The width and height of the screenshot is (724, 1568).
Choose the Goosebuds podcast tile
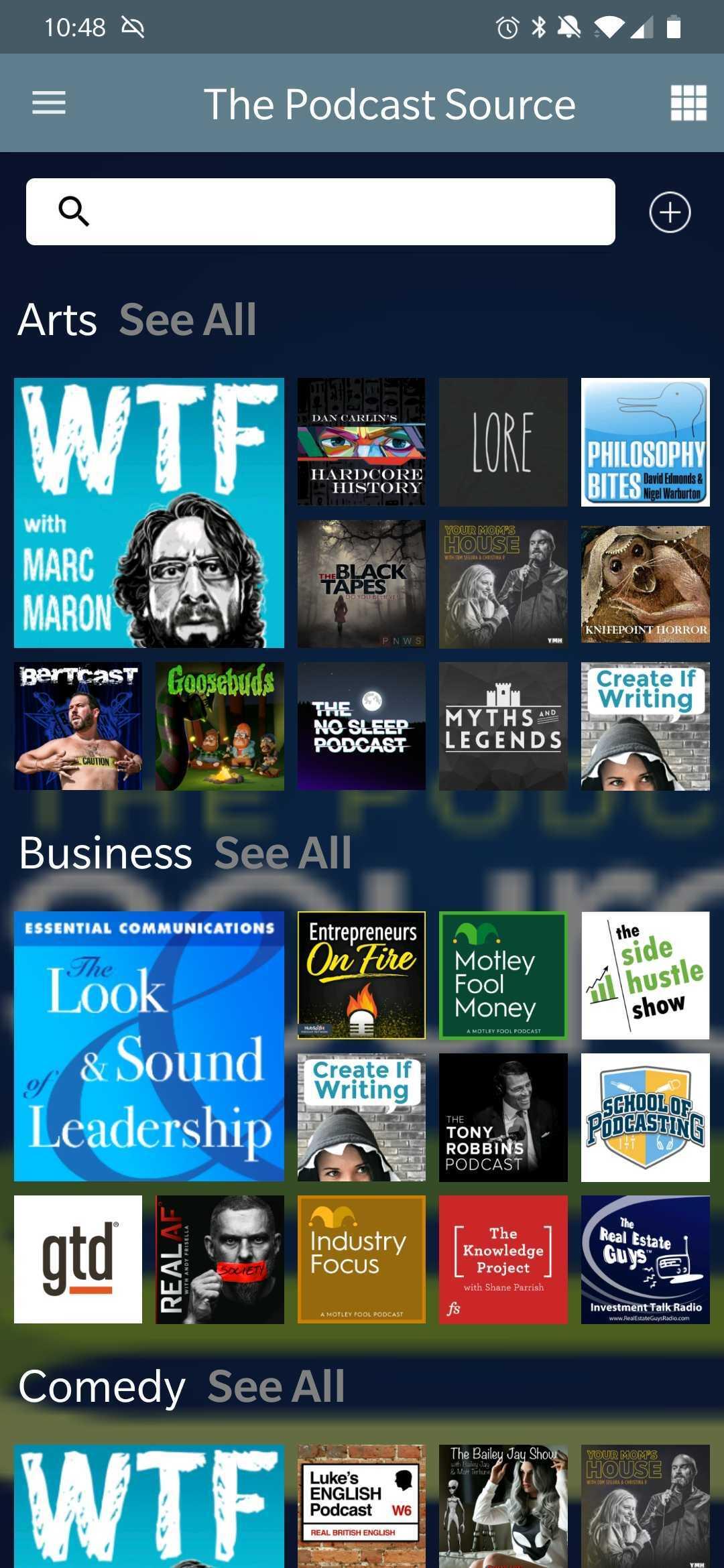219,726
